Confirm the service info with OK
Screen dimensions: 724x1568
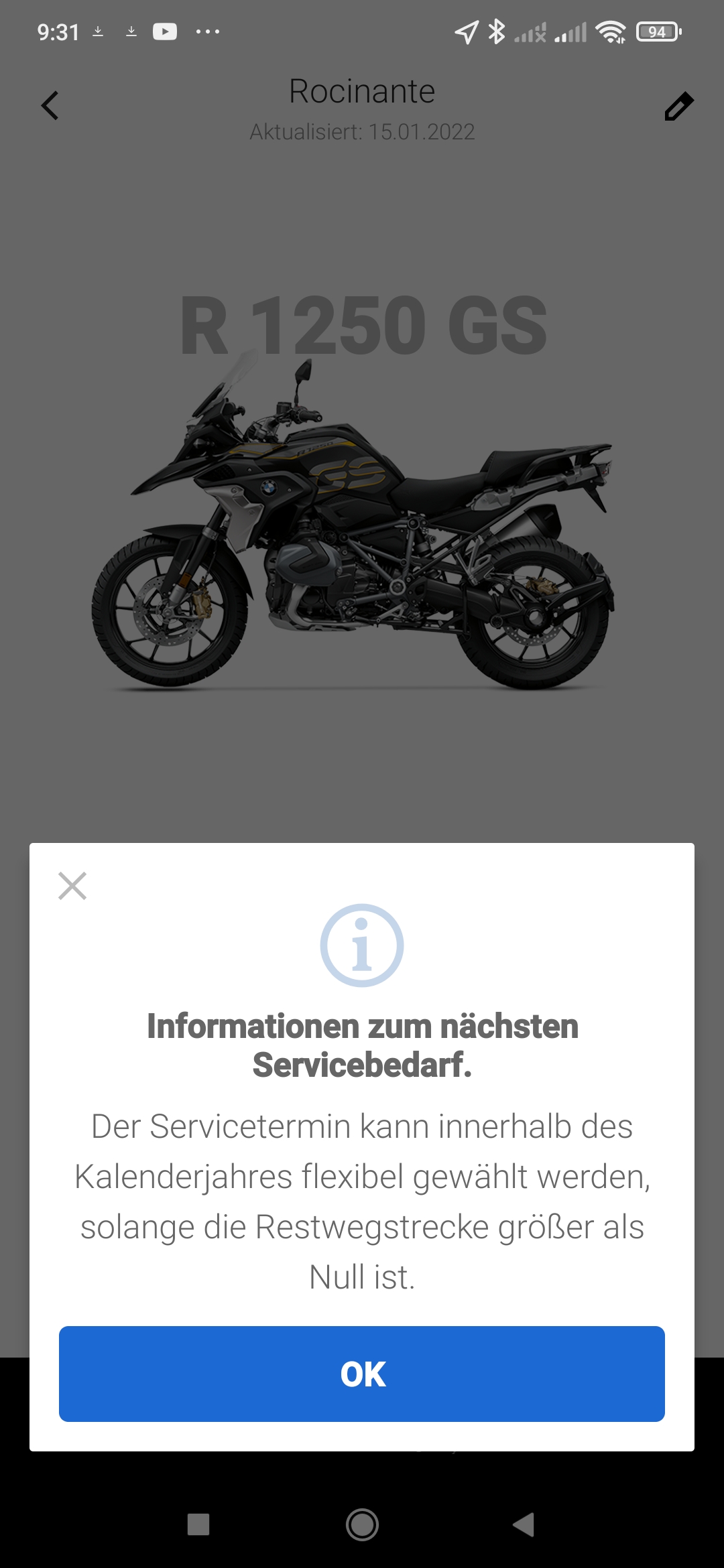point(362,1374)
